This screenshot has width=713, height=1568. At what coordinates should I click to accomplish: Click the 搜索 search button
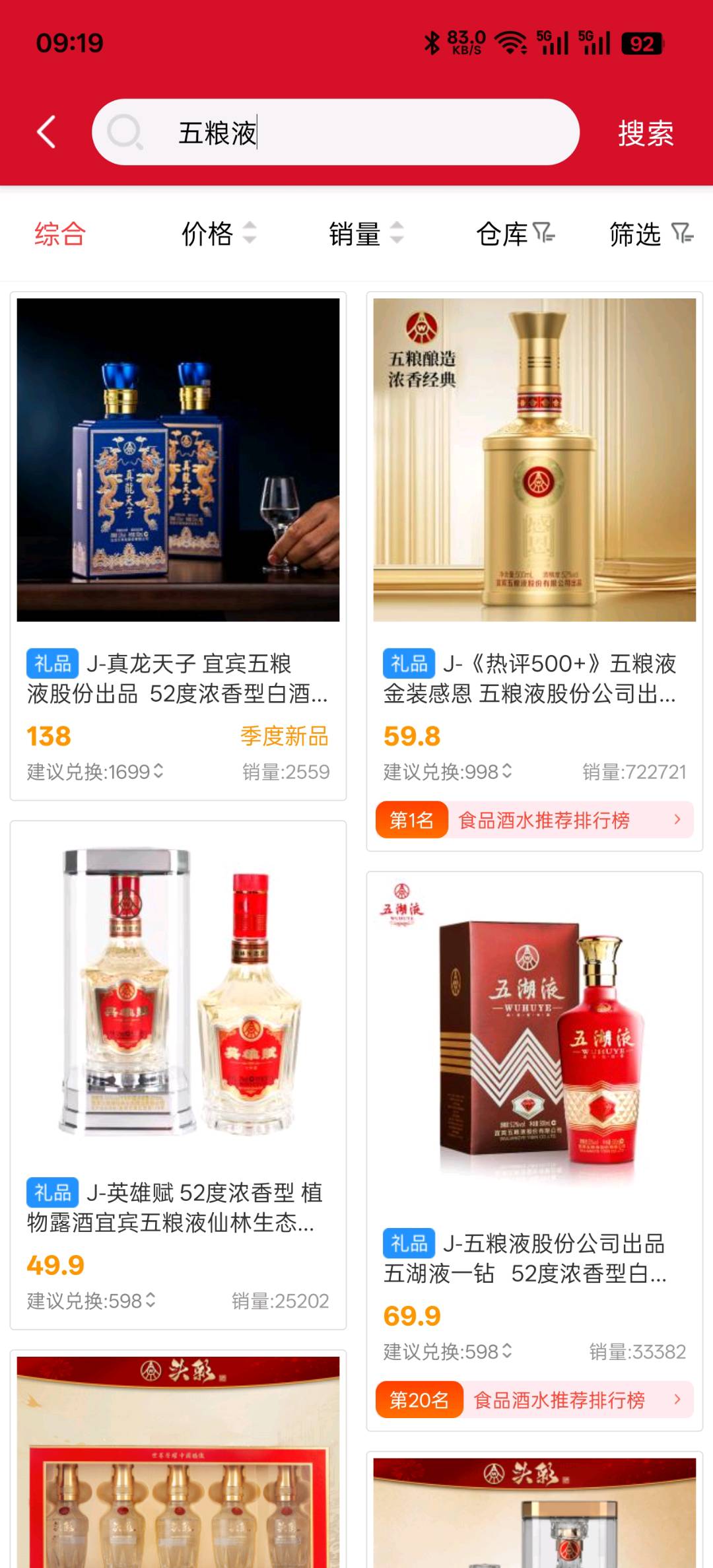[645, 133]
